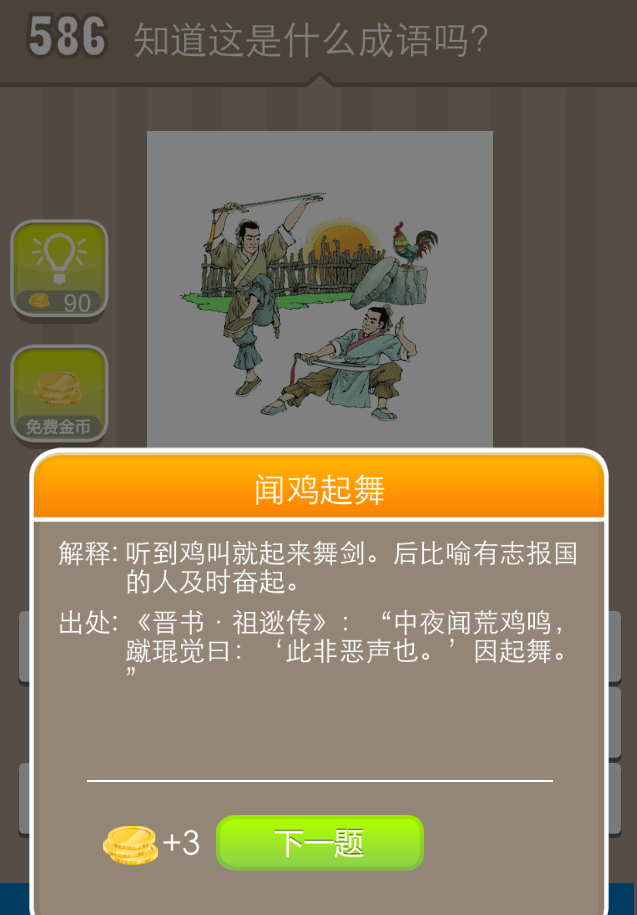Open the 免费金币 free coins offer
The width and height of the screenshot is (637, 915).
point(59,394)
